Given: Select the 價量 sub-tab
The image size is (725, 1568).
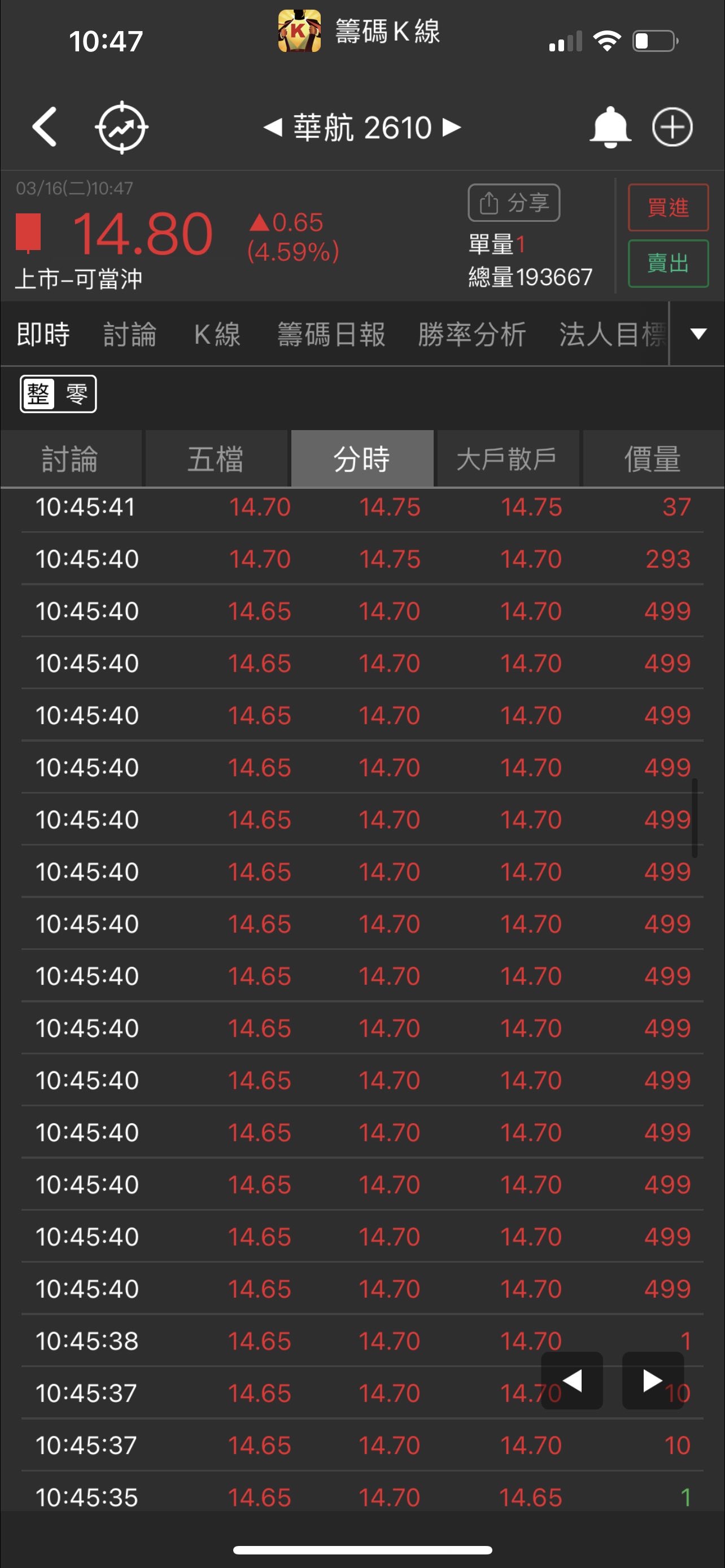Looking at the screenshot, I should click(x=653, y=459).
